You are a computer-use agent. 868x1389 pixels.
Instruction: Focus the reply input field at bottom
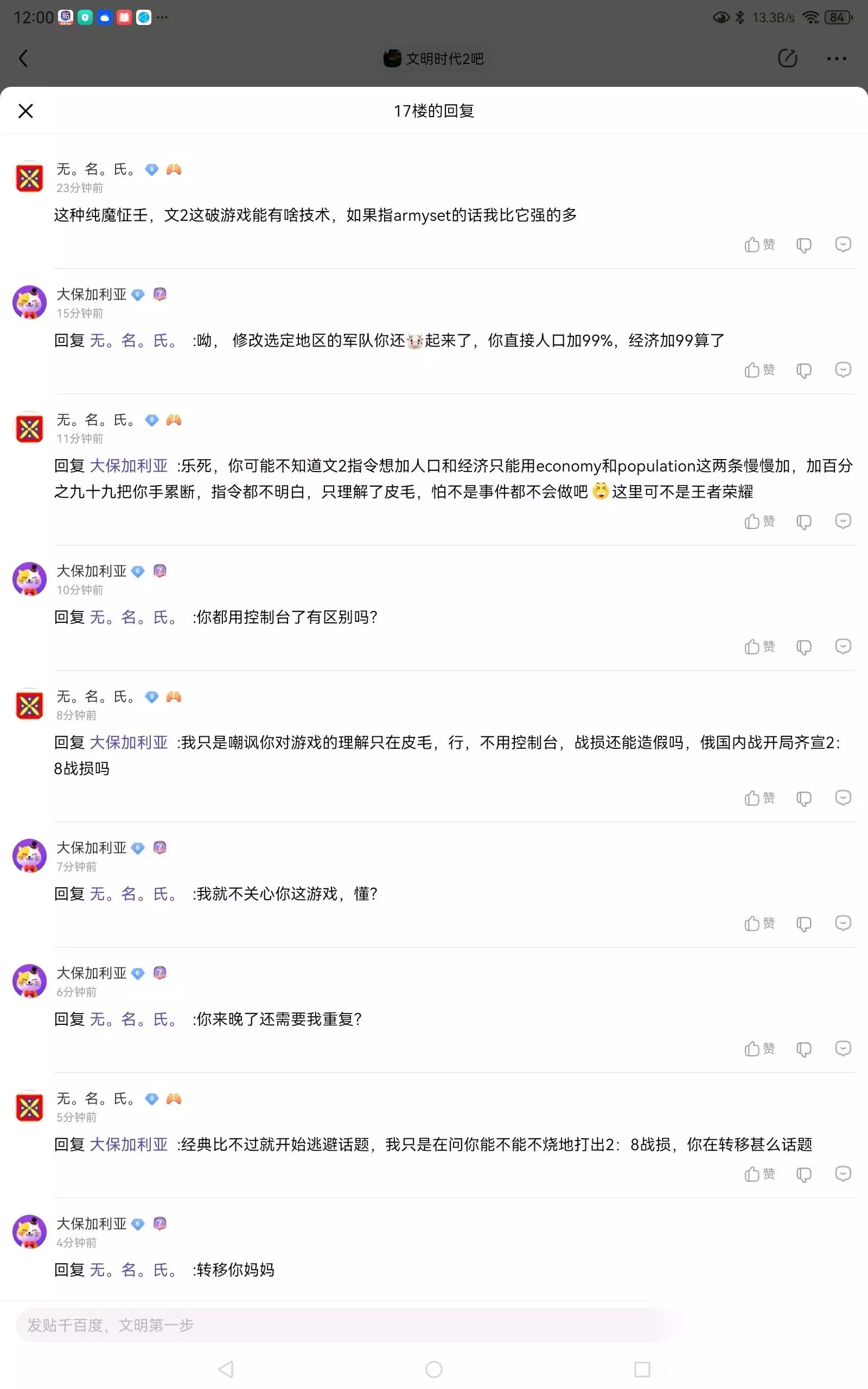344,1326
